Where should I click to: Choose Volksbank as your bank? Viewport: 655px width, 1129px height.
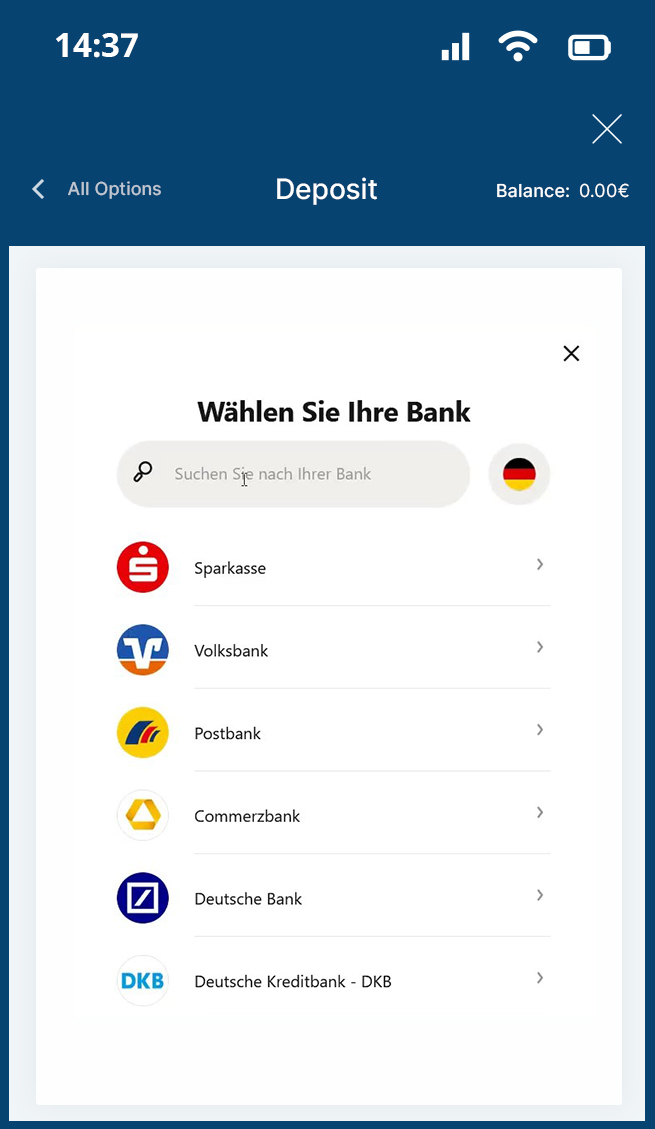tap(332, 650)
